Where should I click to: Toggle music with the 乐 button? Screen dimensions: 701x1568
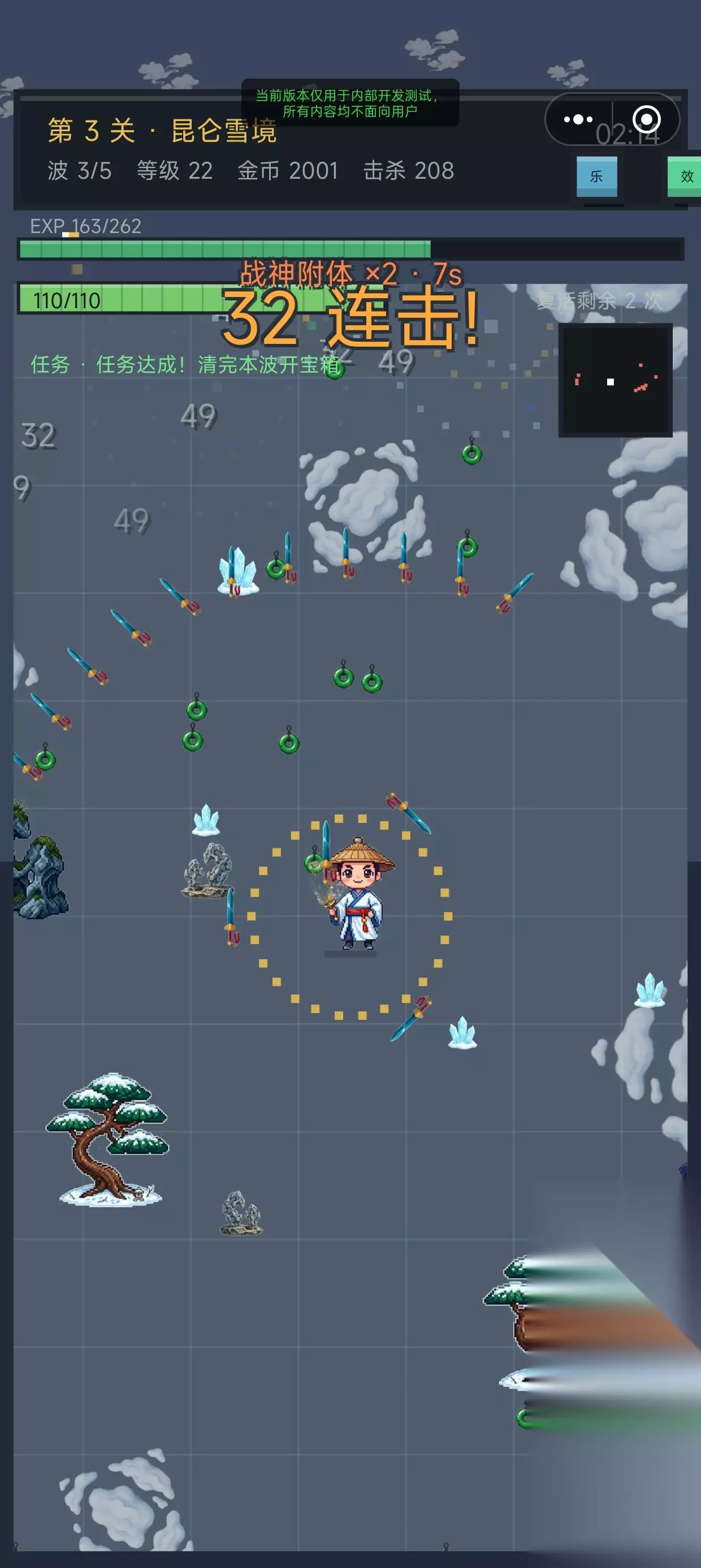point(596,176)
